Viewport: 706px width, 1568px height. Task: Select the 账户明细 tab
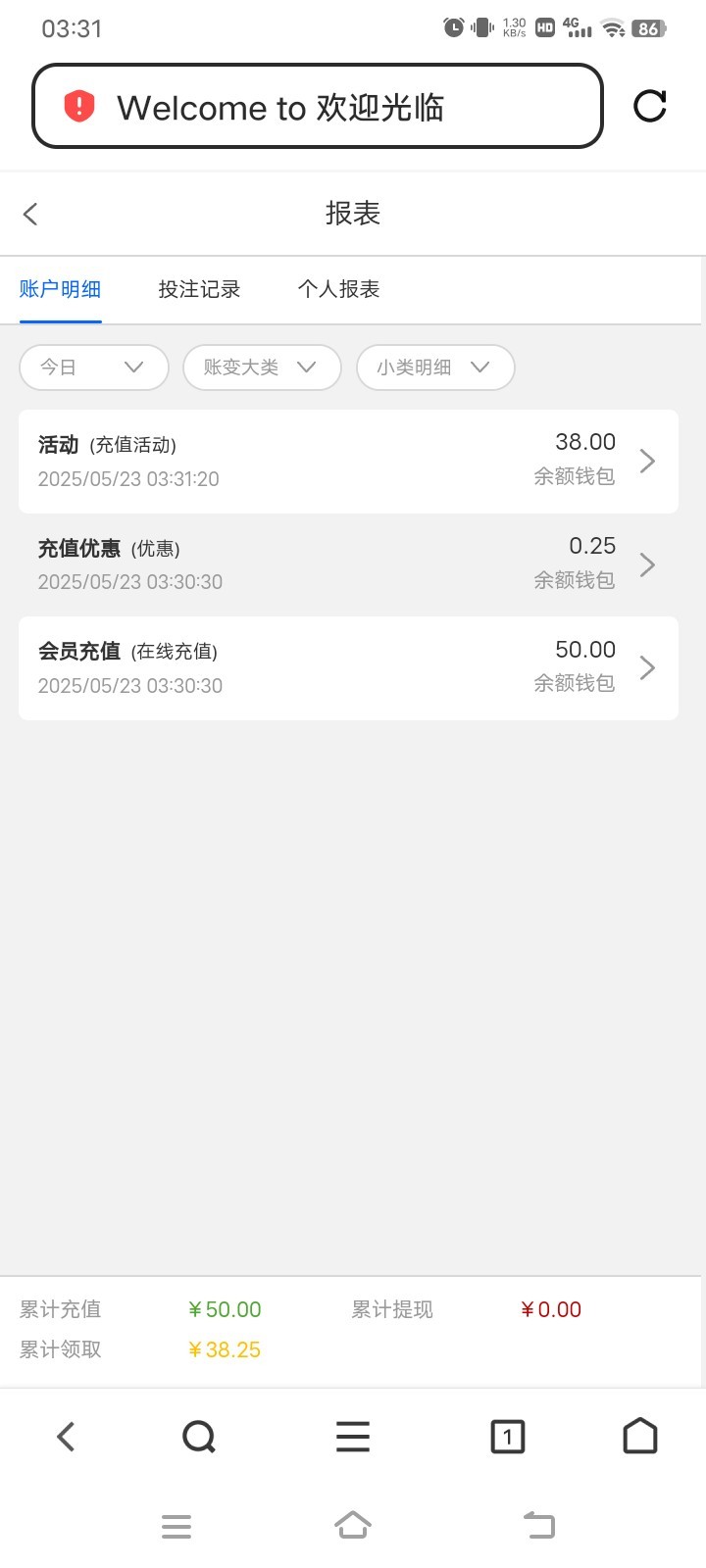click(60, 289)
